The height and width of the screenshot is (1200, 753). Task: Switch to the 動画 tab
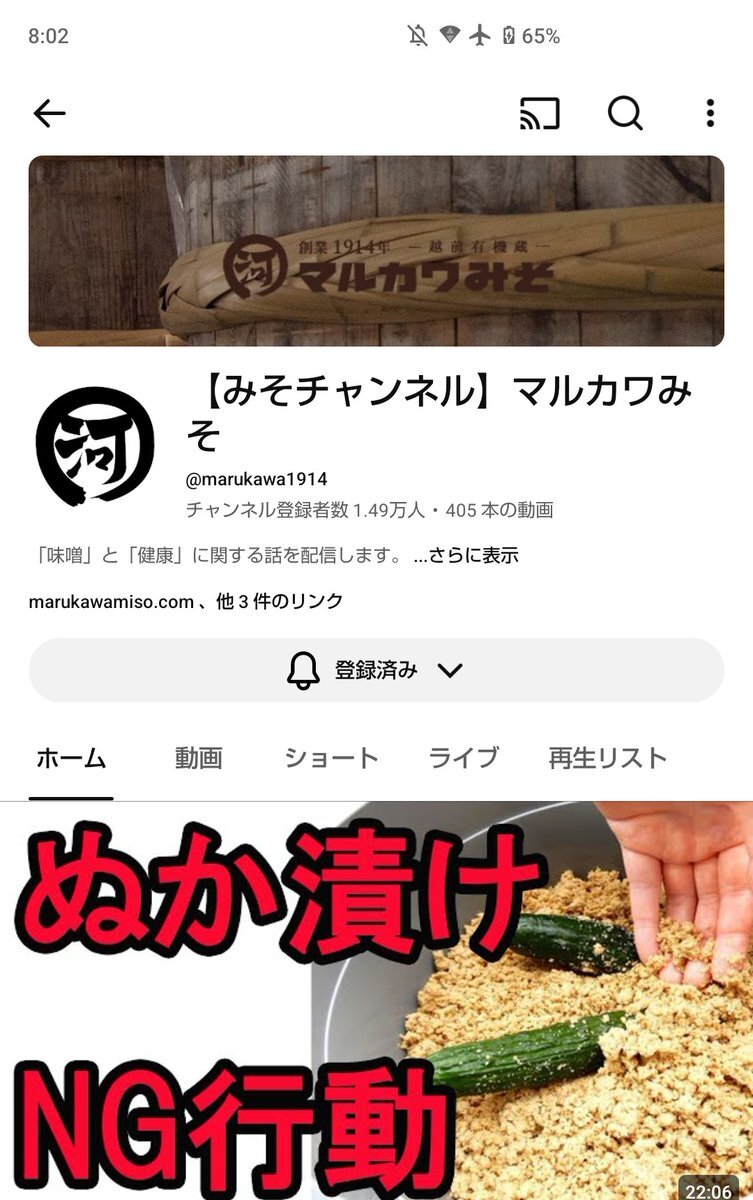coord(198,758)
